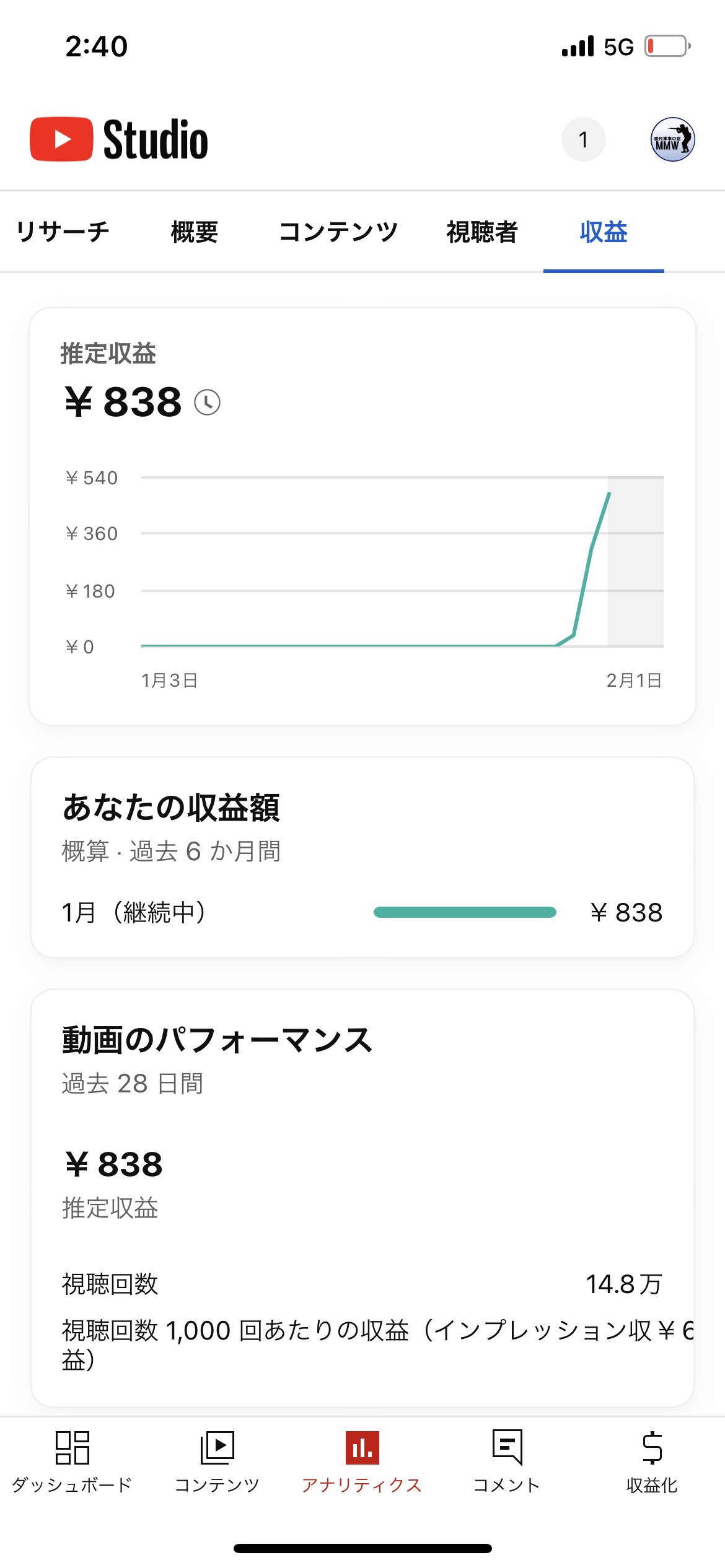Switch to the 概要 tab
725x1568 pixels.
[195, 232]
